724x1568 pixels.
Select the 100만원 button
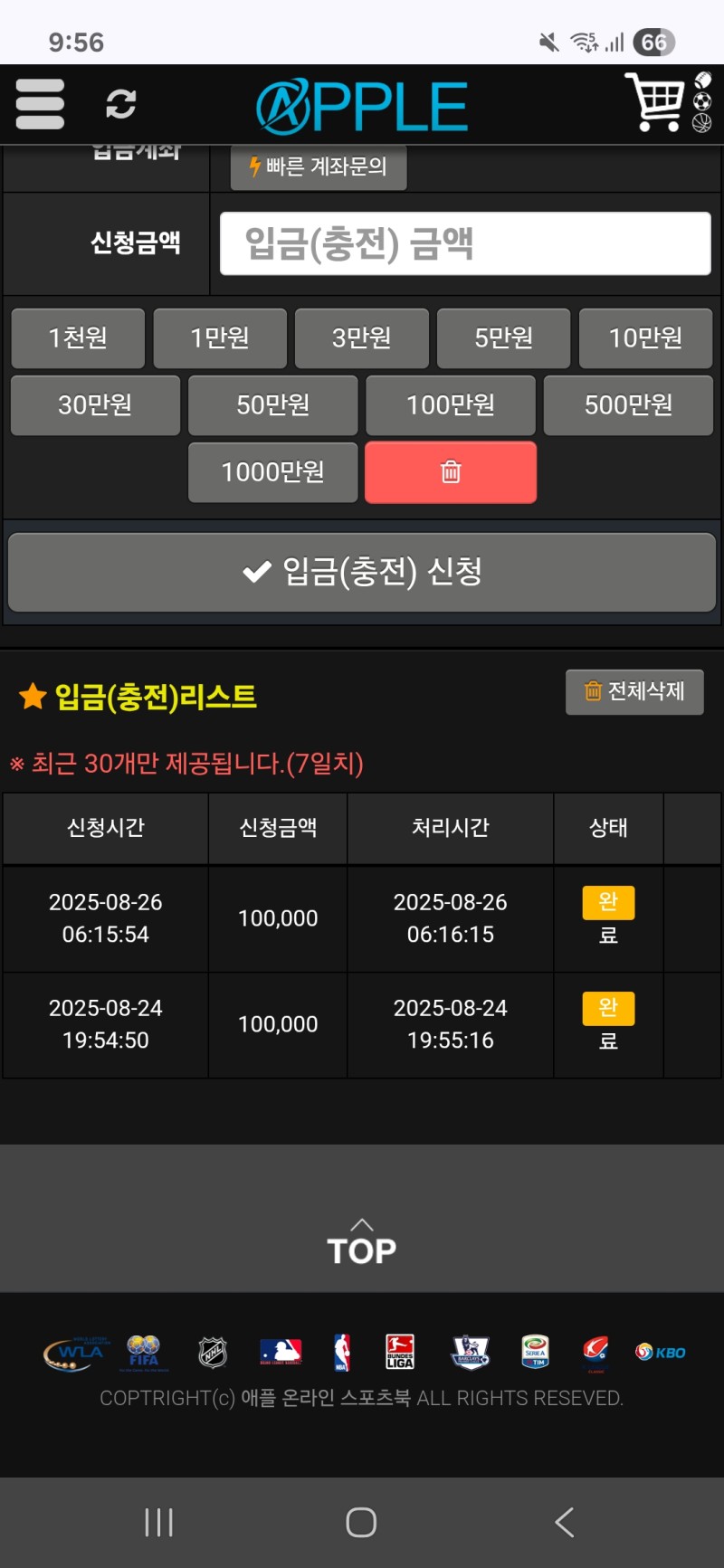tap(451, 405)
